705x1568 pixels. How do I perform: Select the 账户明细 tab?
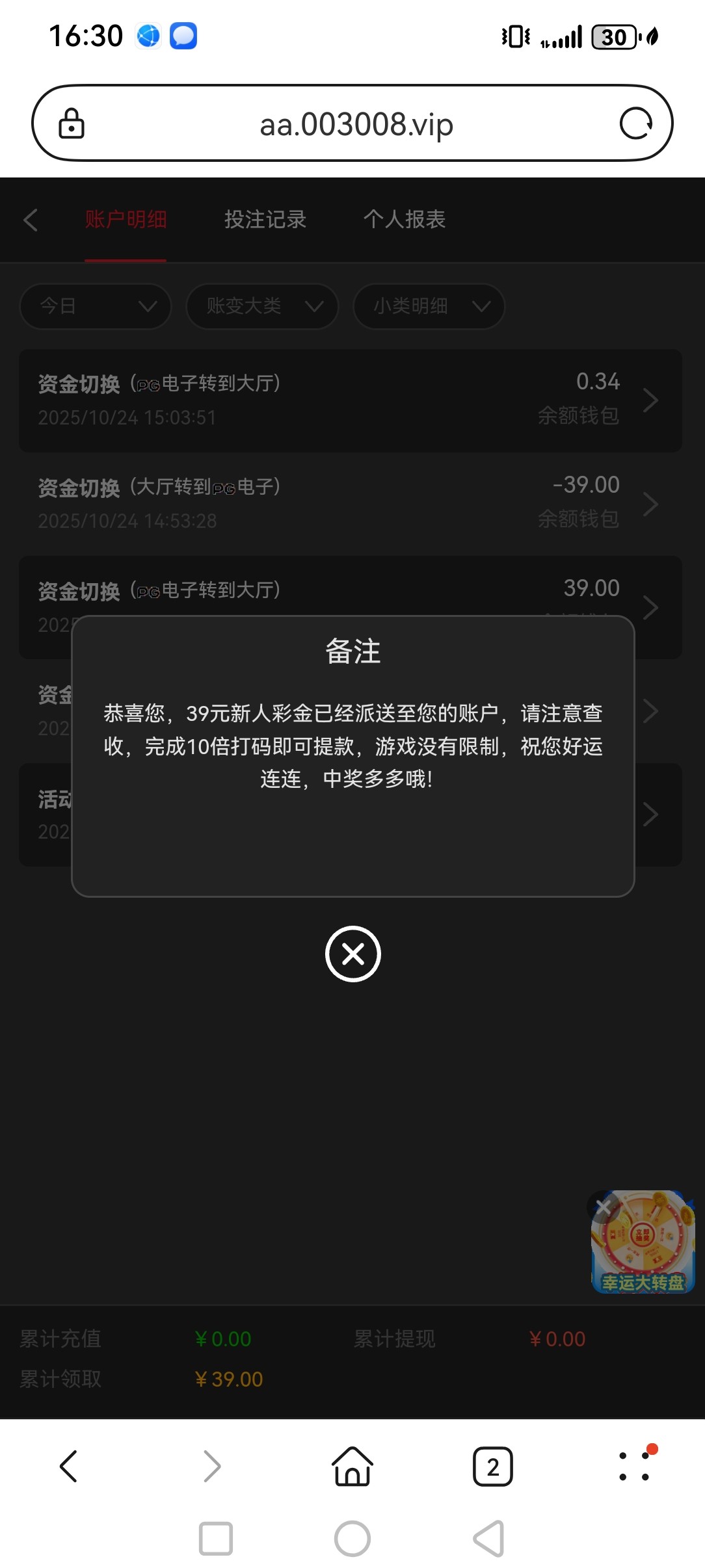coord(126,220)
